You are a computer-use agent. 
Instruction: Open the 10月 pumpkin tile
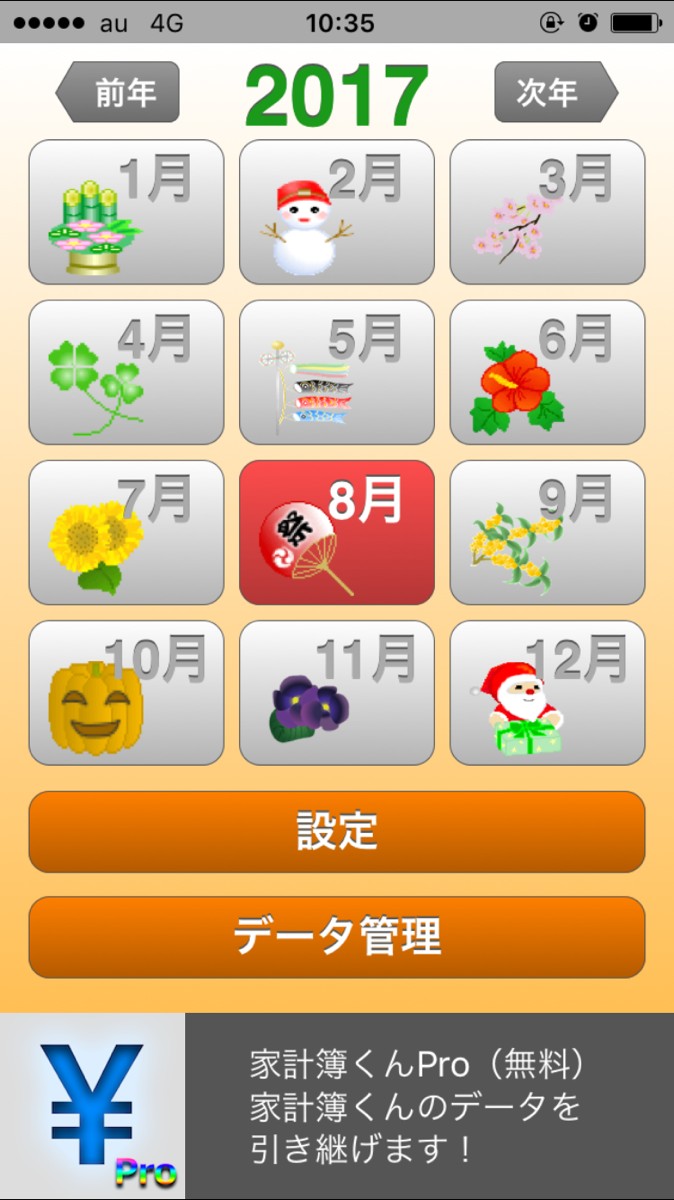[126, 693]
